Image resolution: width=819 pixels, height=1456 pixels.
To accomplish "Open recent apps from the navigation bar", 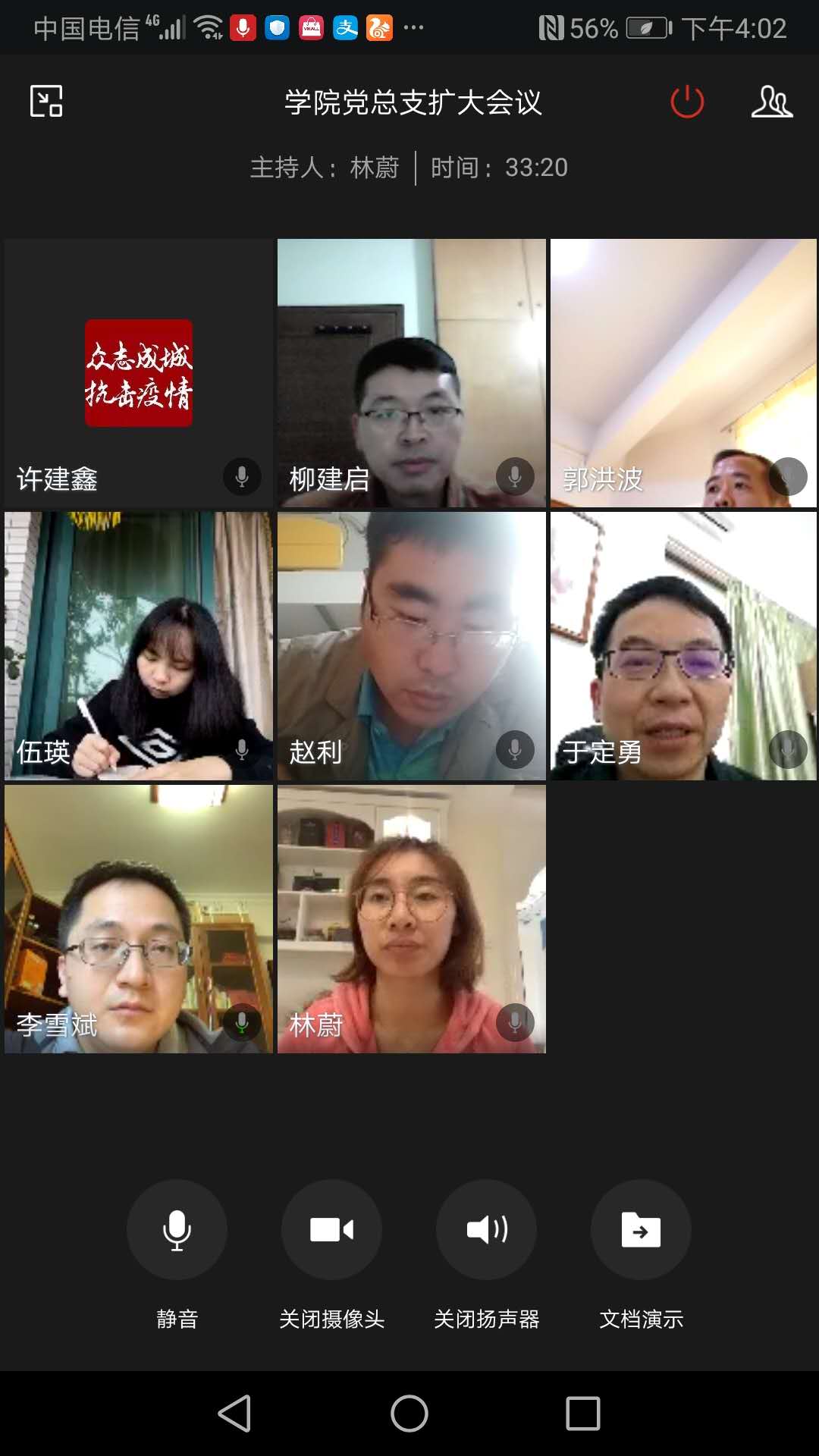I will (x=583, y=1414).
